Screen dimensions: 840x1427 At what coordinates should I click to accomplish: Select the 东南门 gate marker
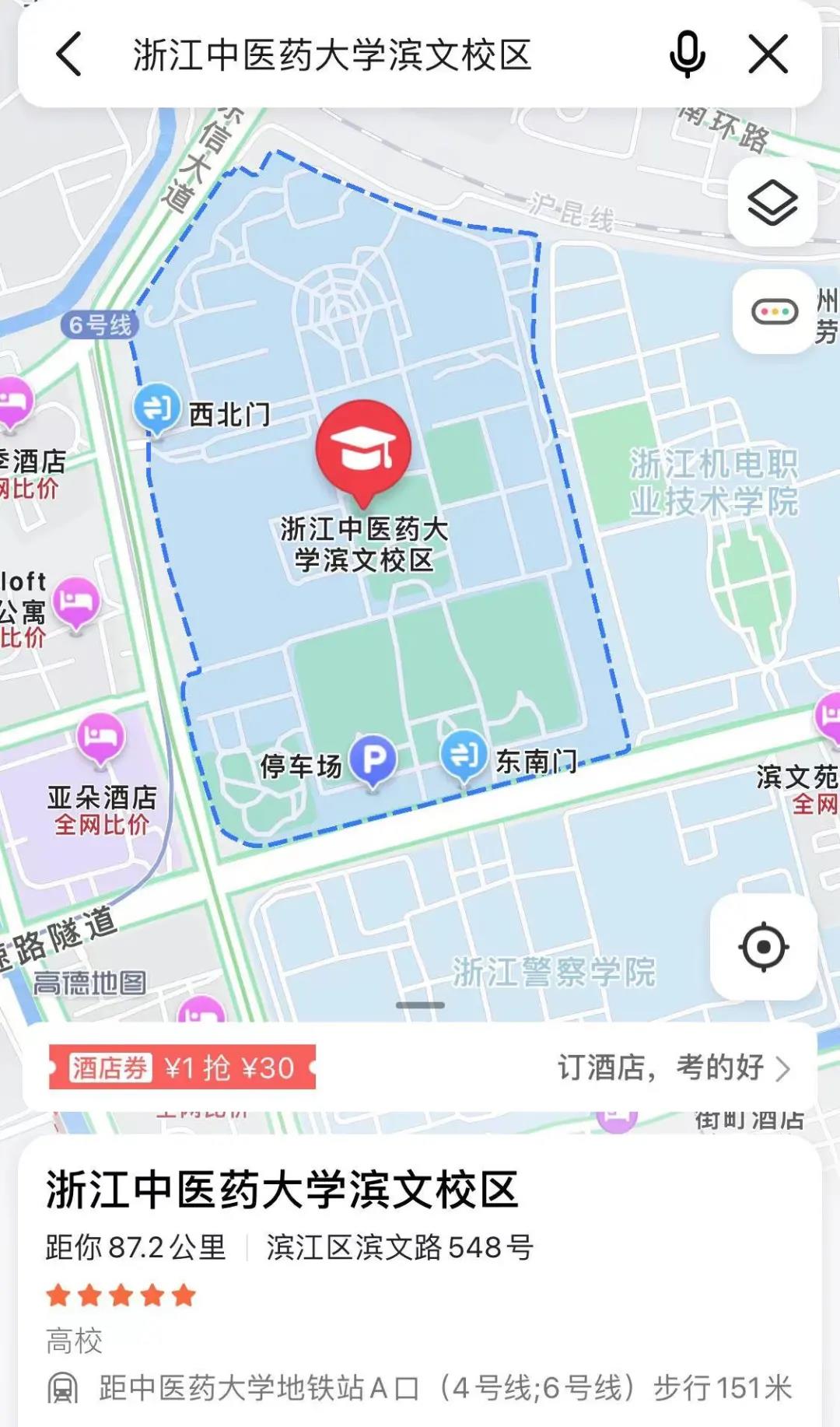(x=464, y=755)
